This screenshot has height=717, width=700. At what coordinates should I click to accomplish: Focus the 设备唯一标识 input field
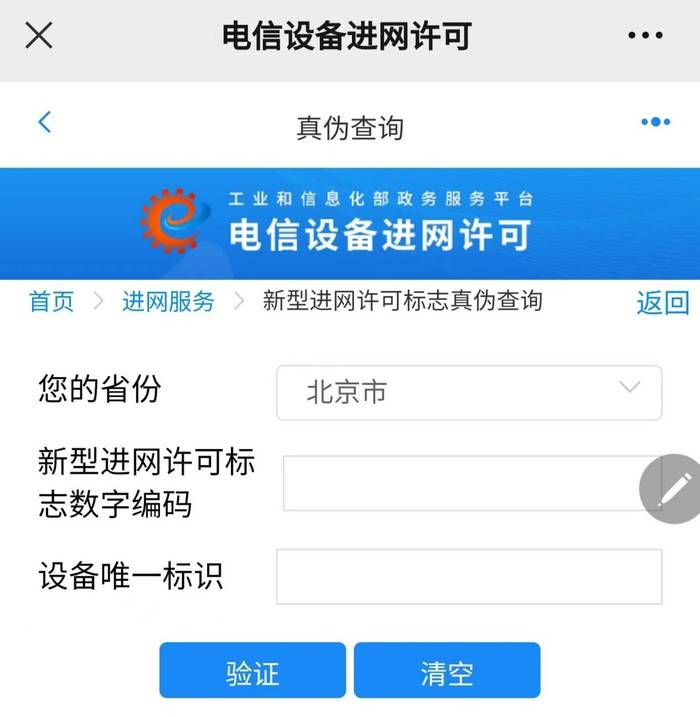(x=469, y=577)
